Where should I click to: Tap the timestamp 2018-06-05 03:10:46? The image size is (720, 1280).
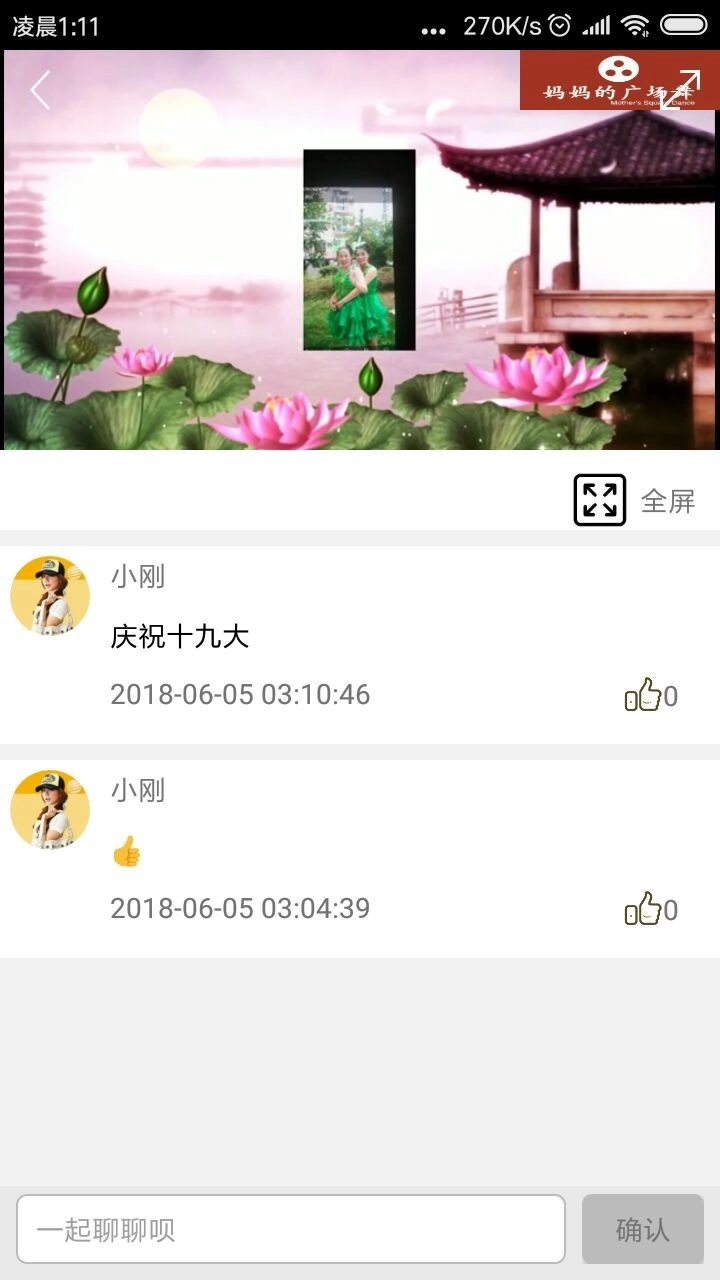click(x=240, y=694)
